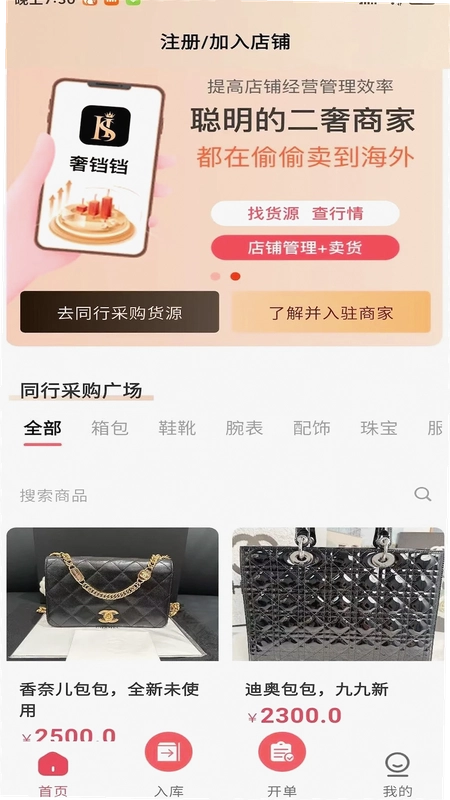Open the 入库 tab
450x800 pixels.
168,765
